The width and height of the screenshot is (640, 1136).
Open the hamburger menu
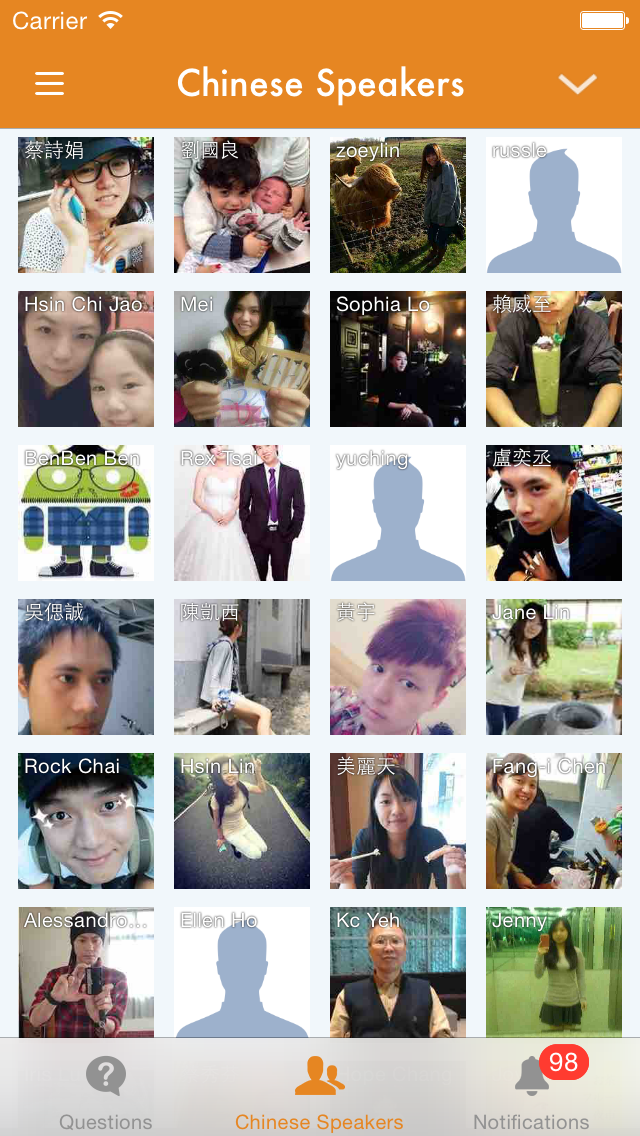pos(49,83)
